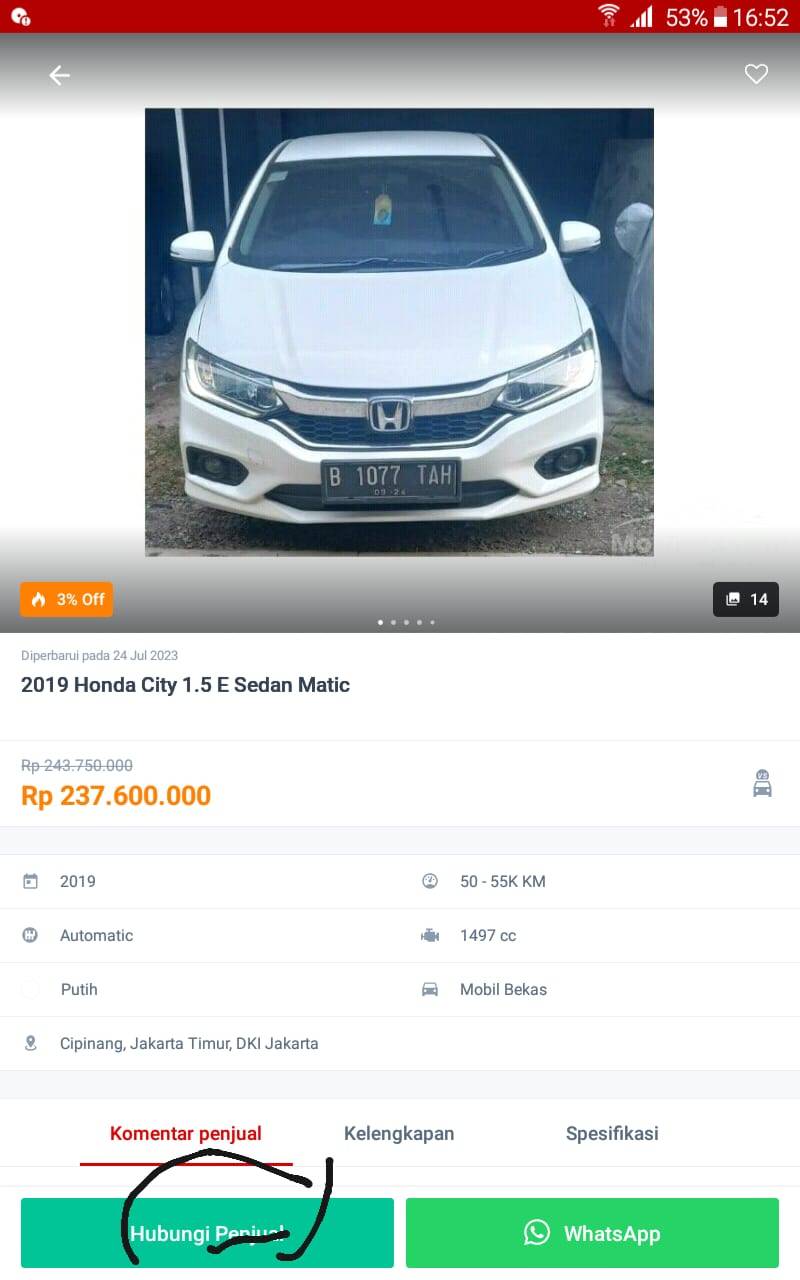This screenshot has width=800, height=1280.
Task: Open the Spesifikasi tab
Action: (x=612, y=1133)
